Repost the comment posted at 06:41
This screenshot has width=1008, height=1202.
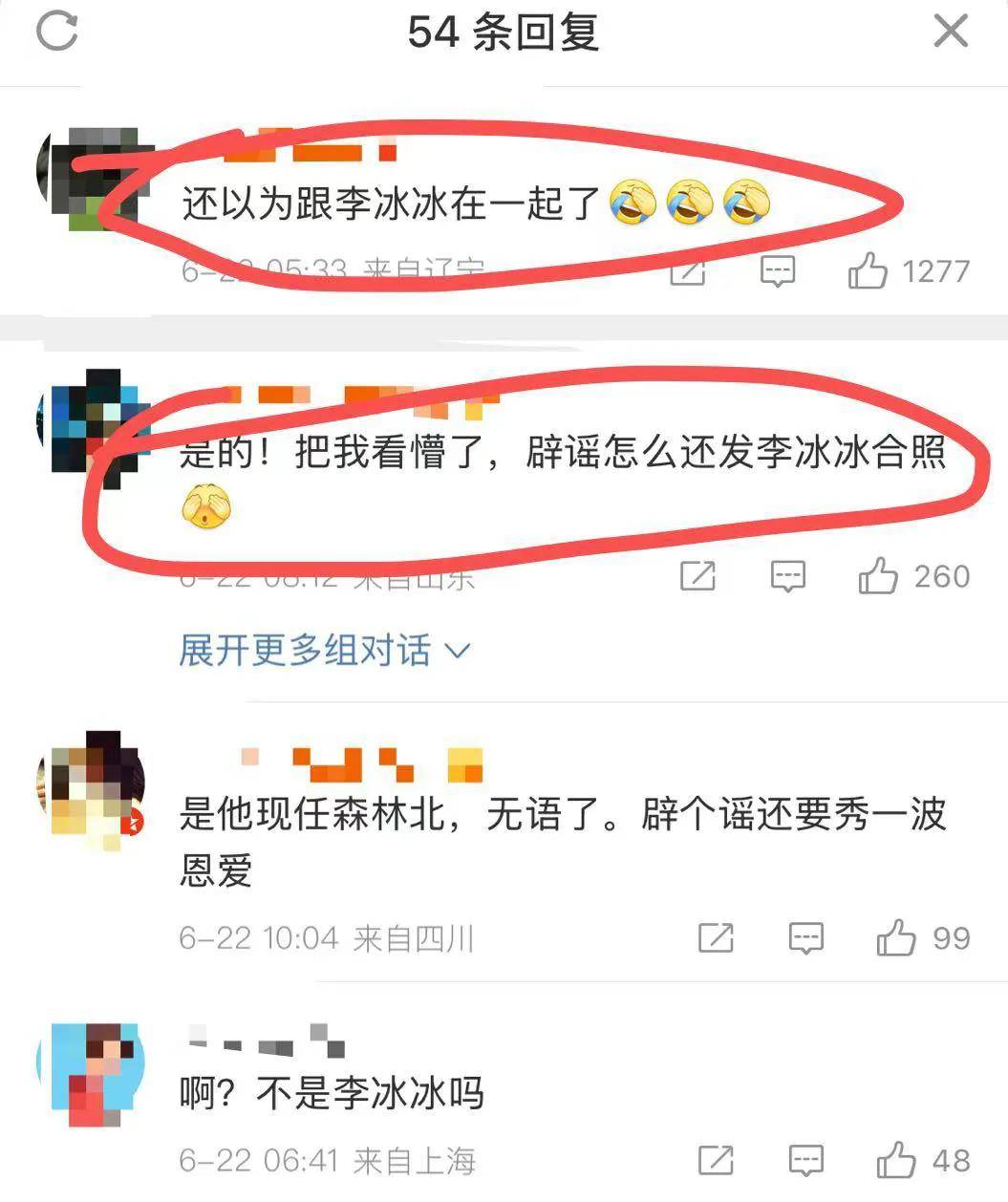click(716, 1161)
